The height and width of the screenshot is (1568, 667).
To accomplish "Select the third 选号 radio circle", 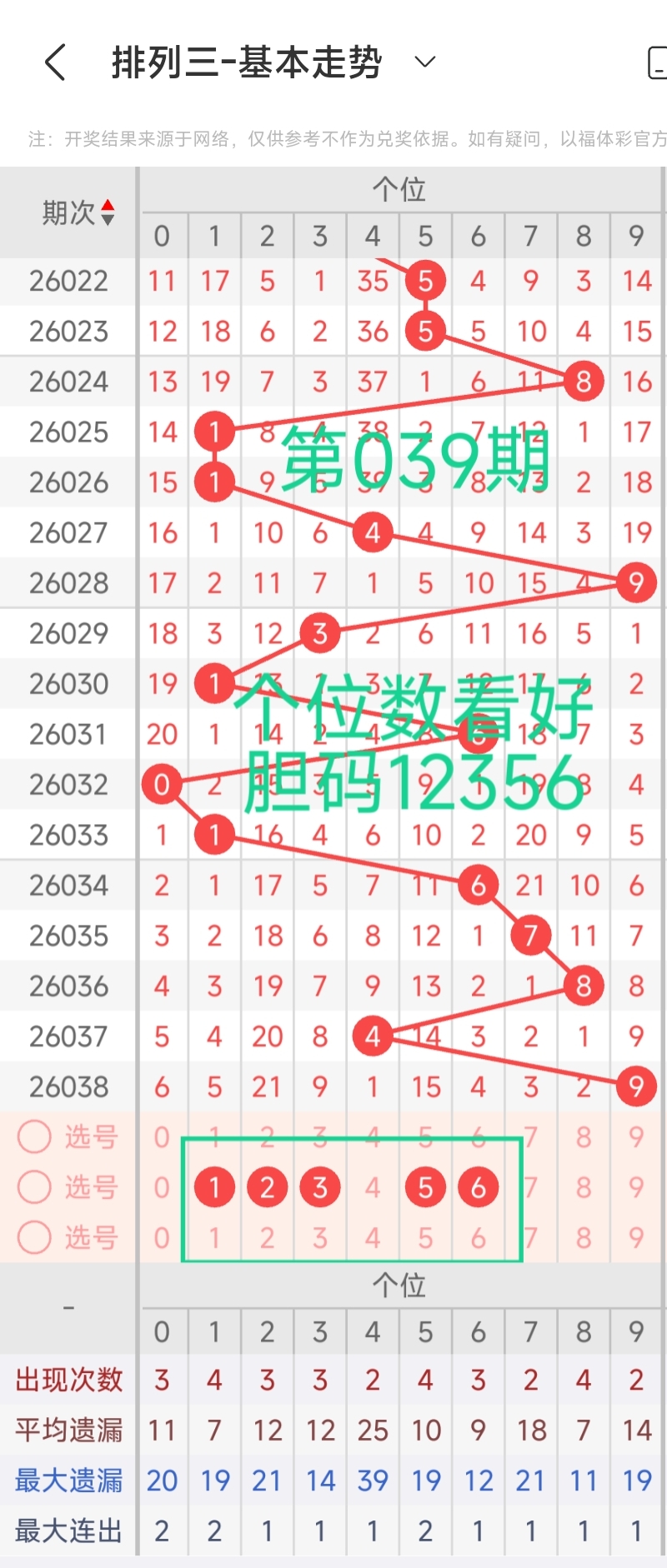I will pyautogui.click(x=34, y=1238).
